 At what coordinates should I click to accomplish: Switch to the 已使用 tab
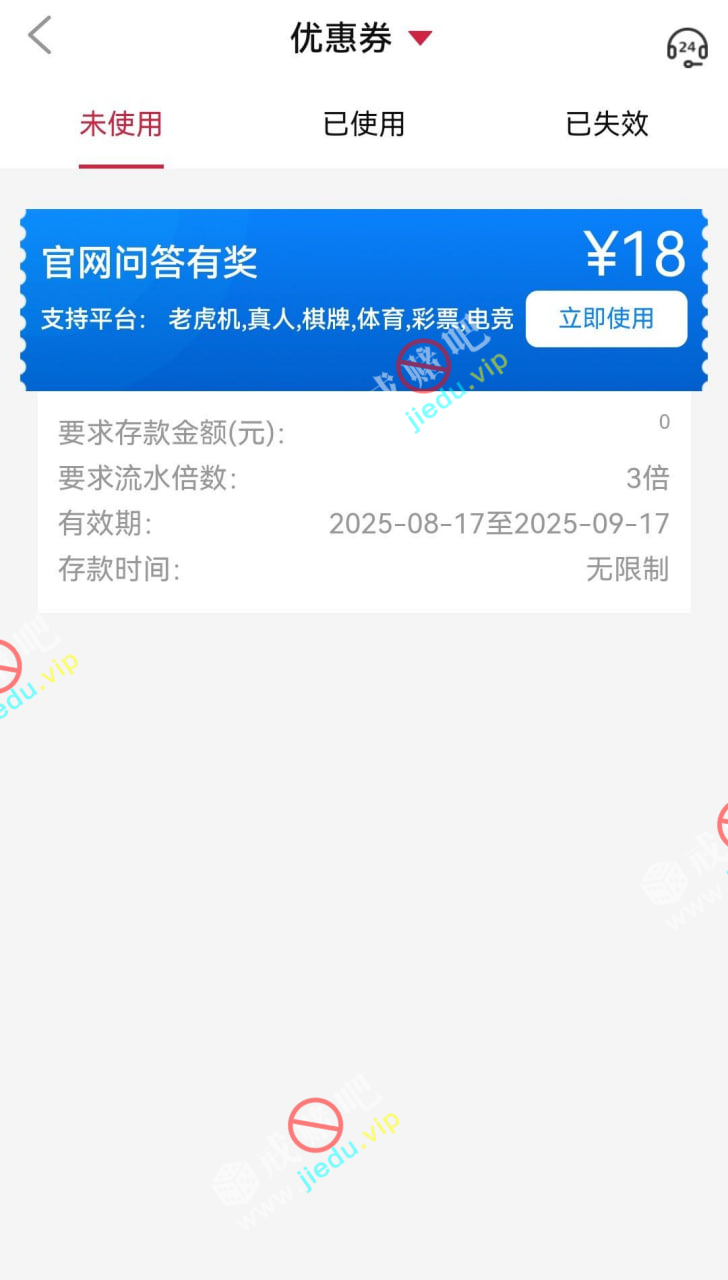click(x=364, y=125)
